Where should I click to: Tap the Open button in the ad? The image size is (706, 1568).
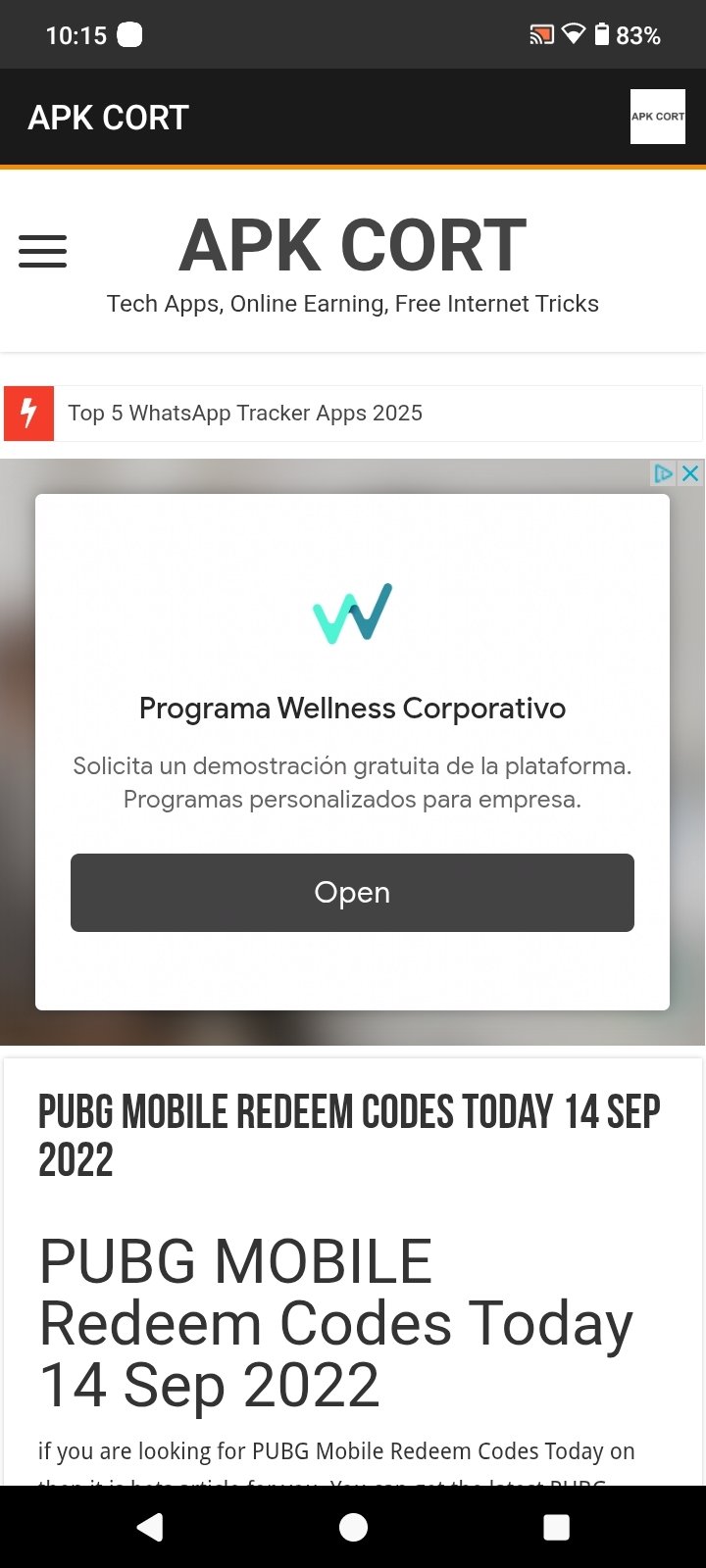pyautogui.click(x=352, y=893)
